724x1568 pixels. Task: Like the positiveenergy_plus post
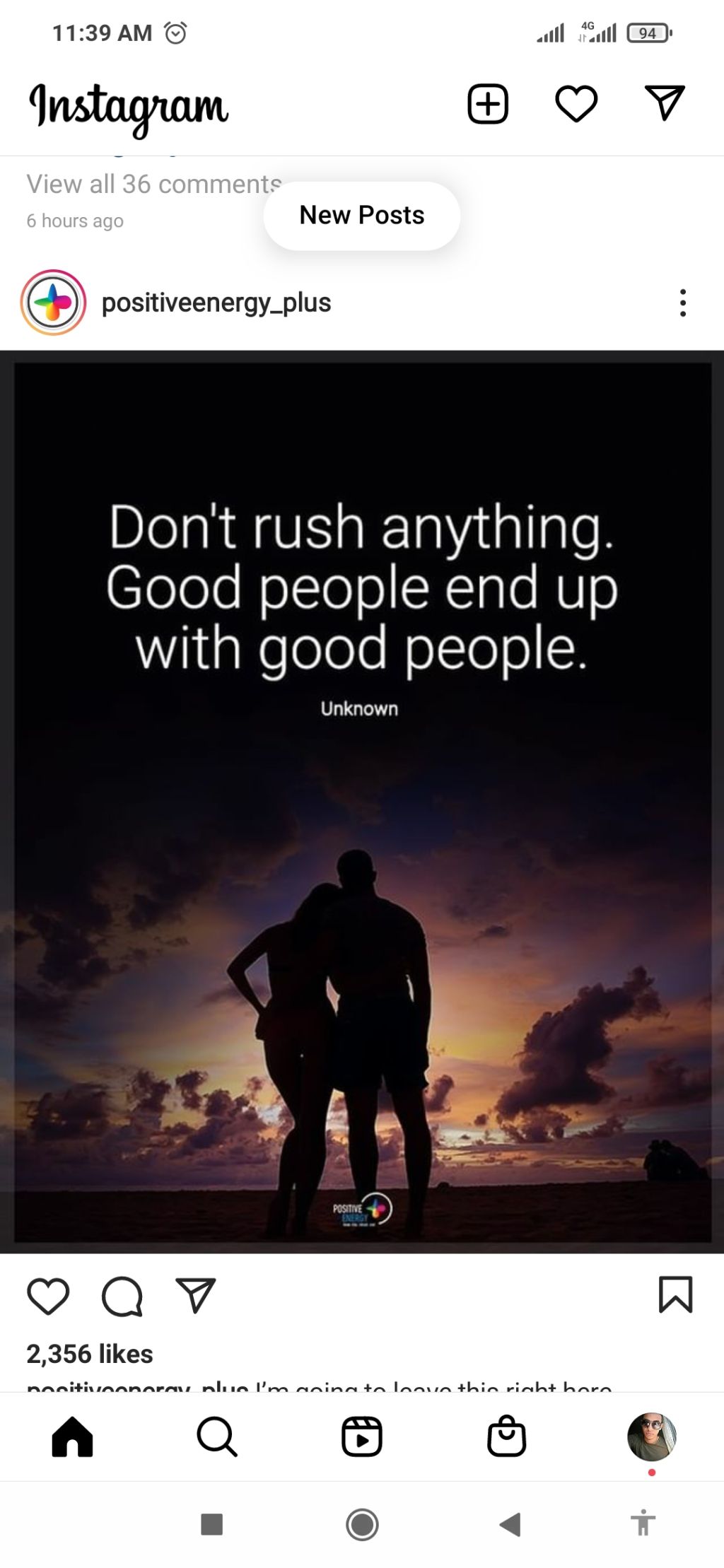[x=48, y=1296]
